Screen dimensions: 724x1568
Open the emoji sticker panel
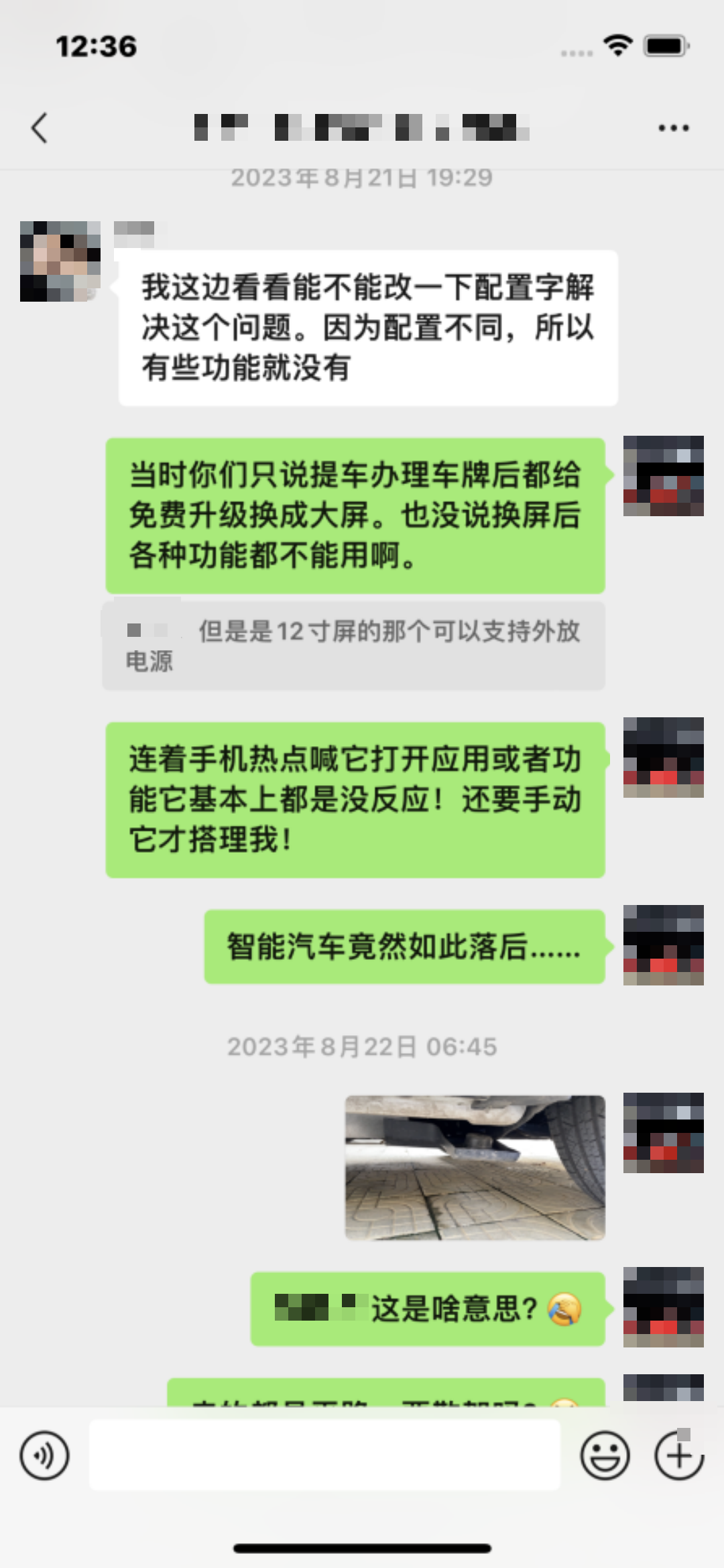click(605, 1455)
